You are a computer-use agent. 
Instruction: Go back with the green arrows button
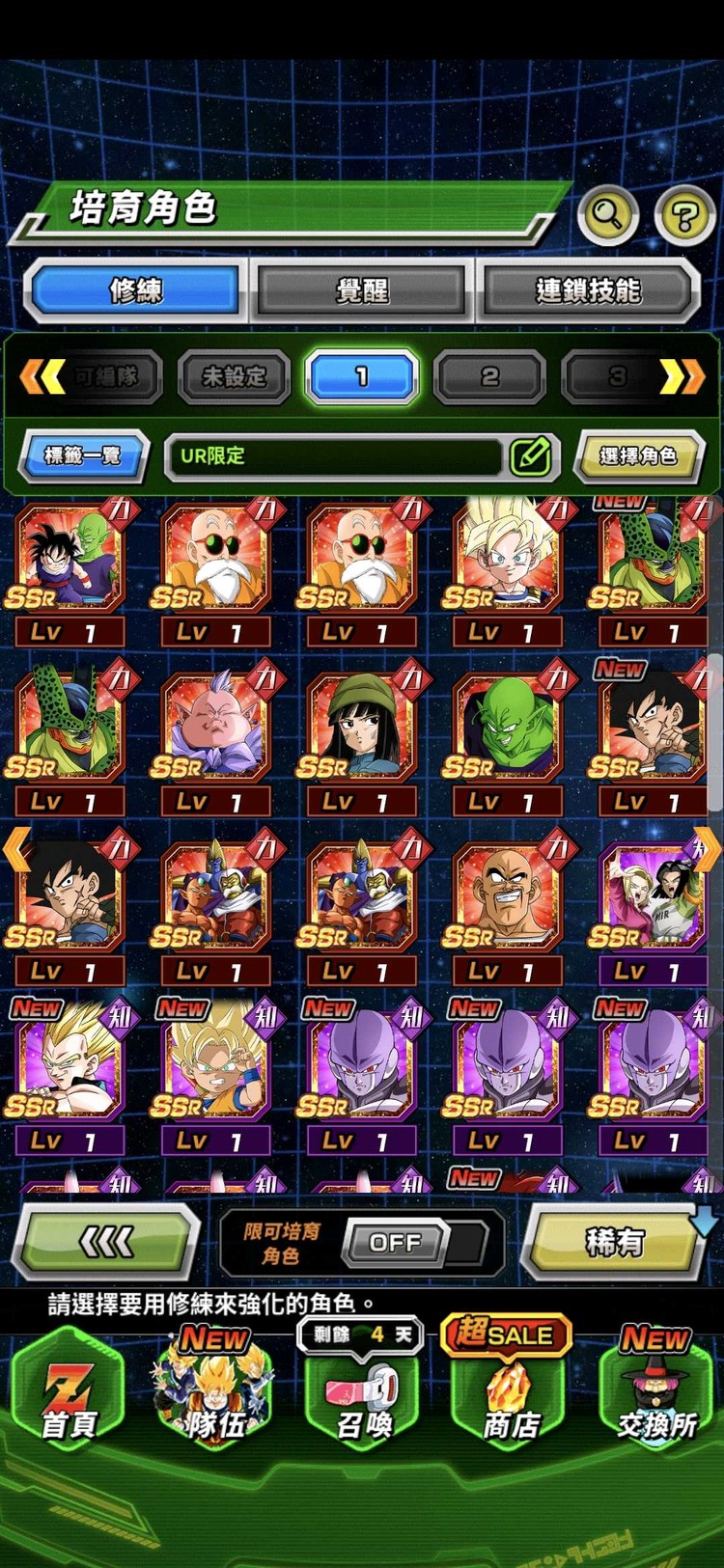point(106,1243)
